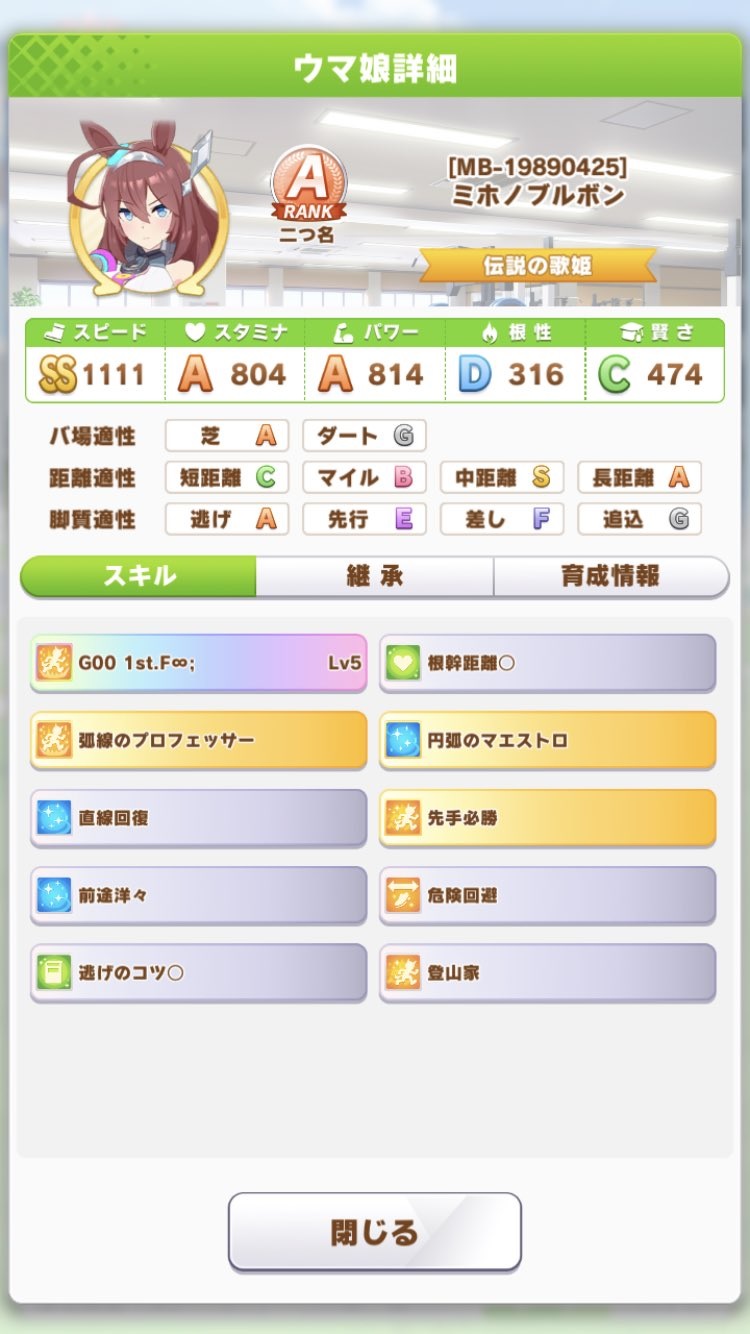Viewport: 750px width, 1334px height.
Task: Open the 先手必勝 skill
Action: [x=547, y=817]
